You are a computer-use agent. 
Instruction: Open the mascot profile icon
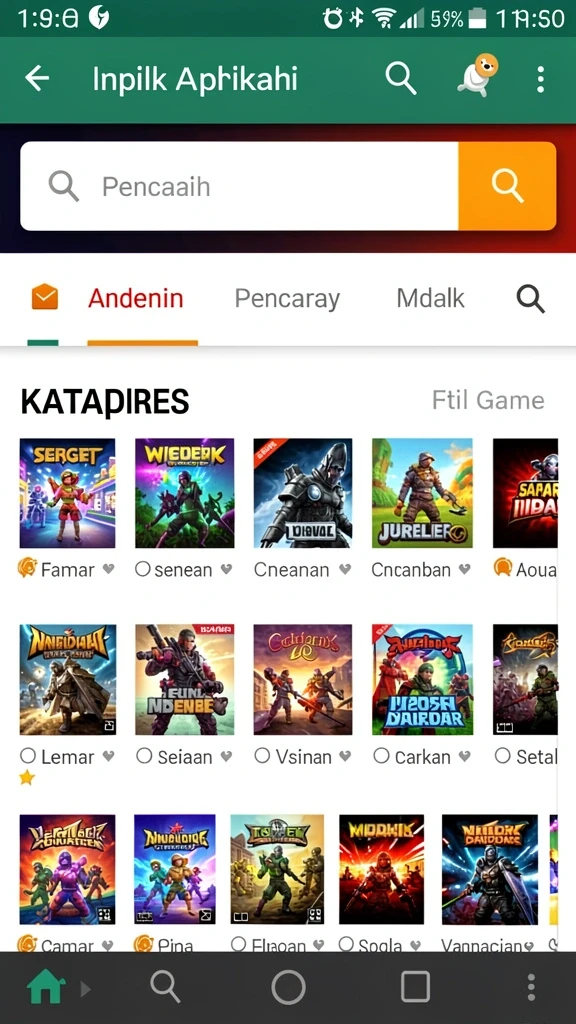(x=477, y=76)
